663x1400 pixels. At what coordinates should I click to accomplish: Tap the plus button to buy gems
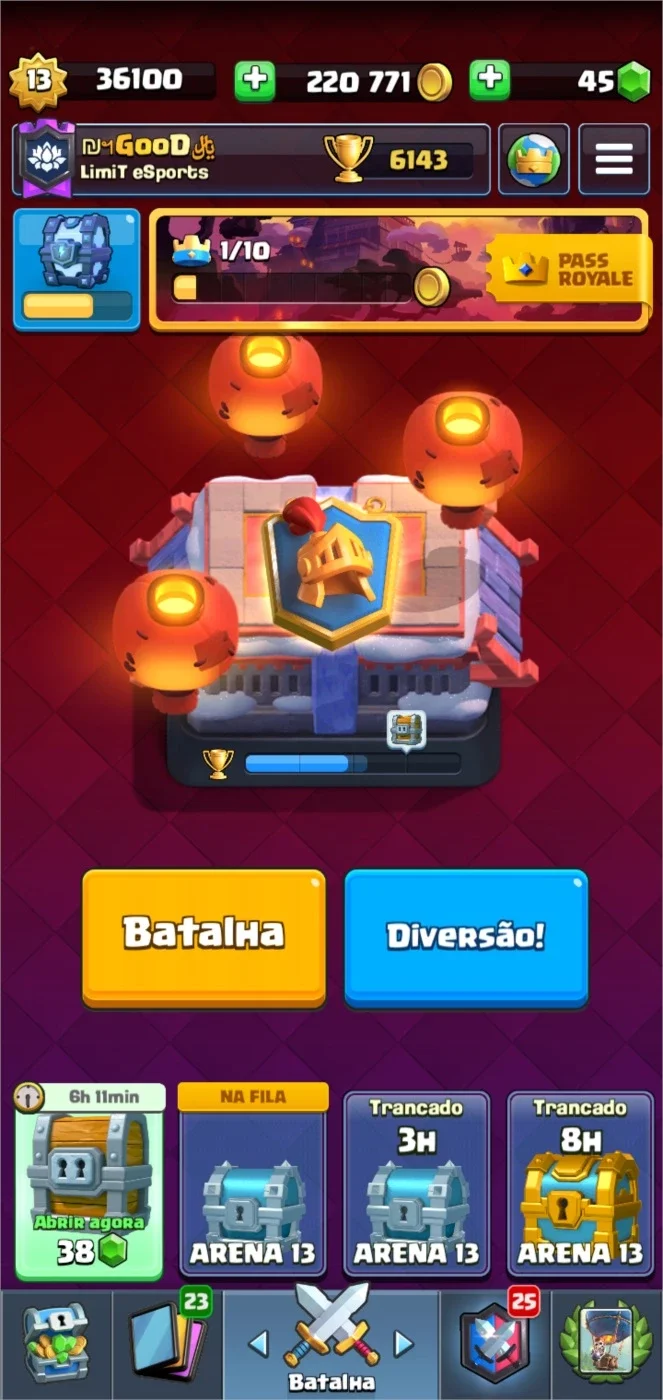[490, 81]
